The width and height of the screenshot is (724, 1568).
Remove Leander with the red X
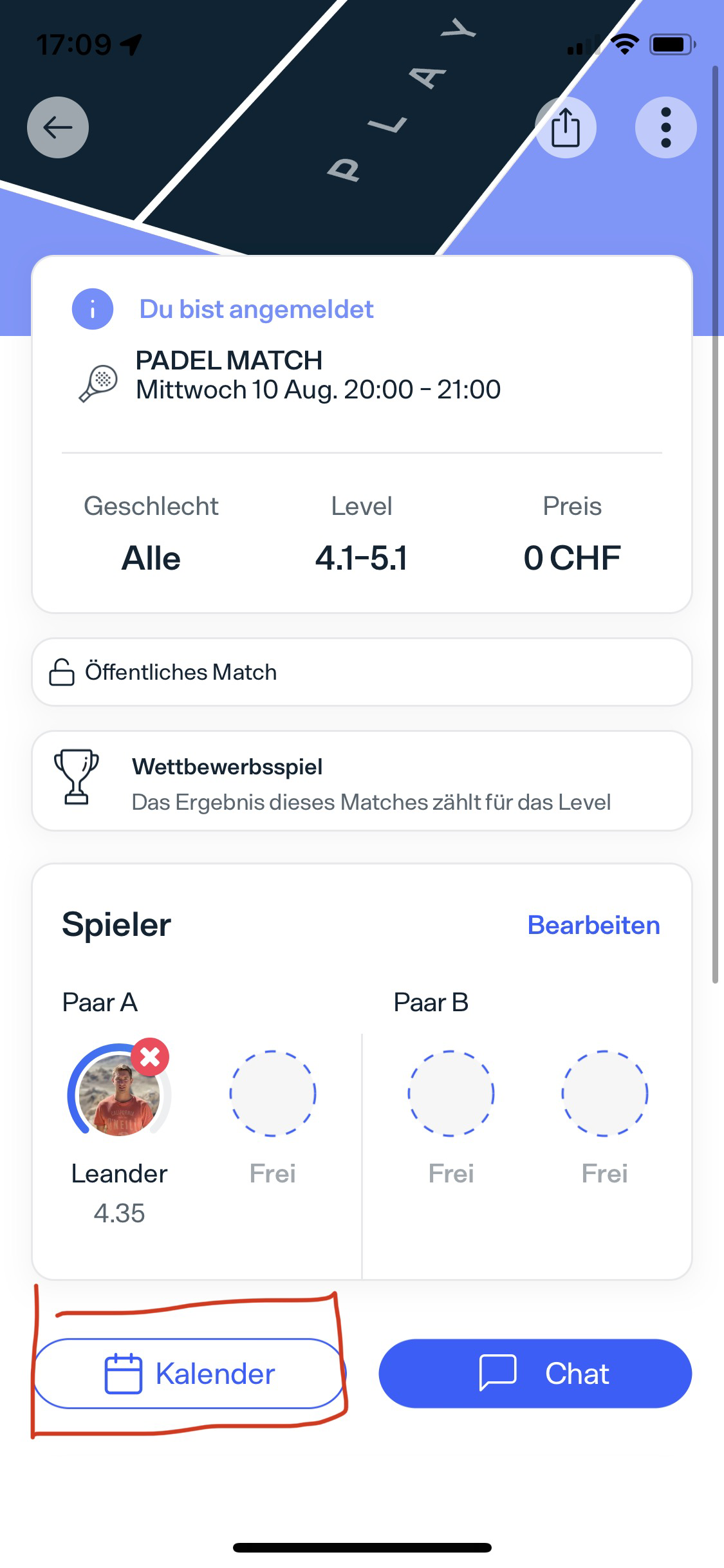150,1056
